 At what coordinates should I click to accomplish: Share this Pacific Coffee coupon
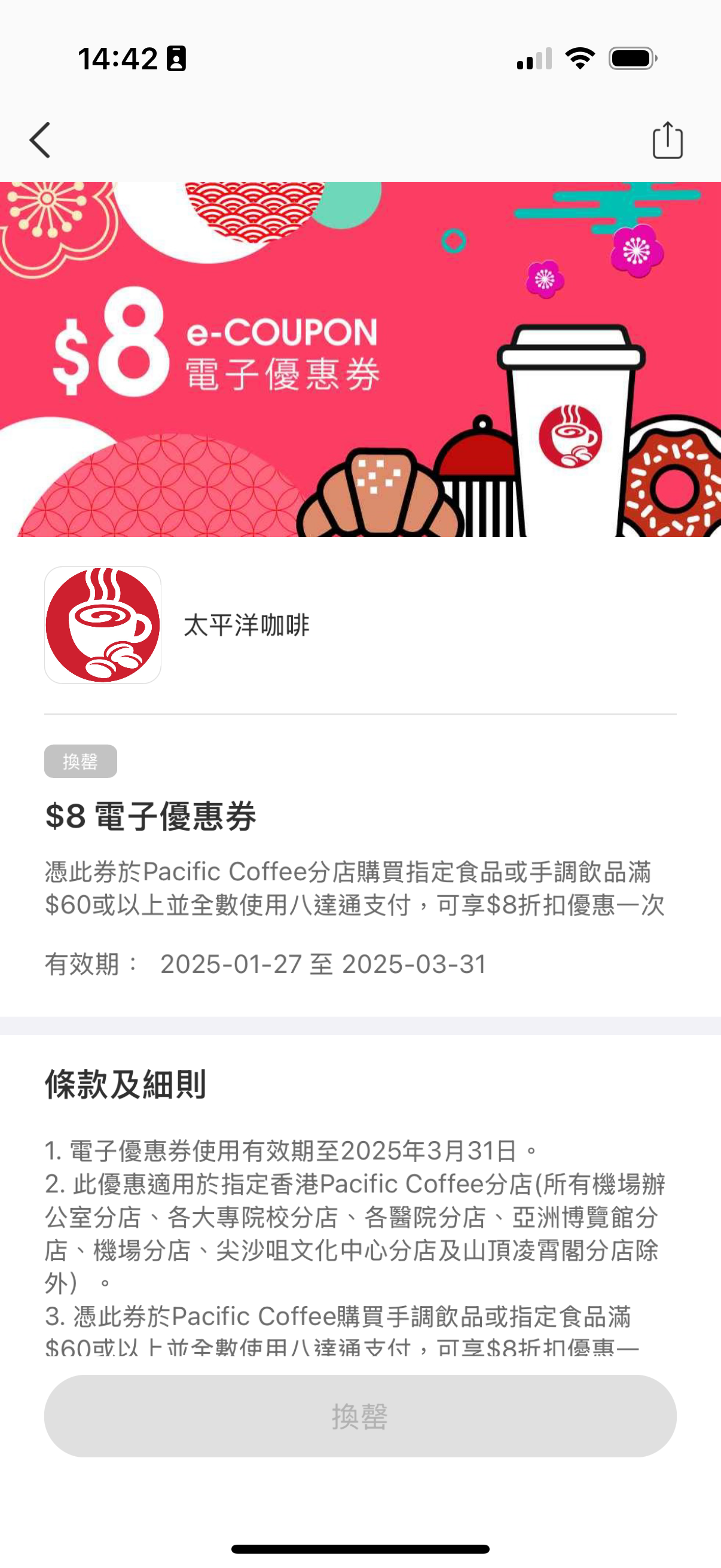[667, 141]
